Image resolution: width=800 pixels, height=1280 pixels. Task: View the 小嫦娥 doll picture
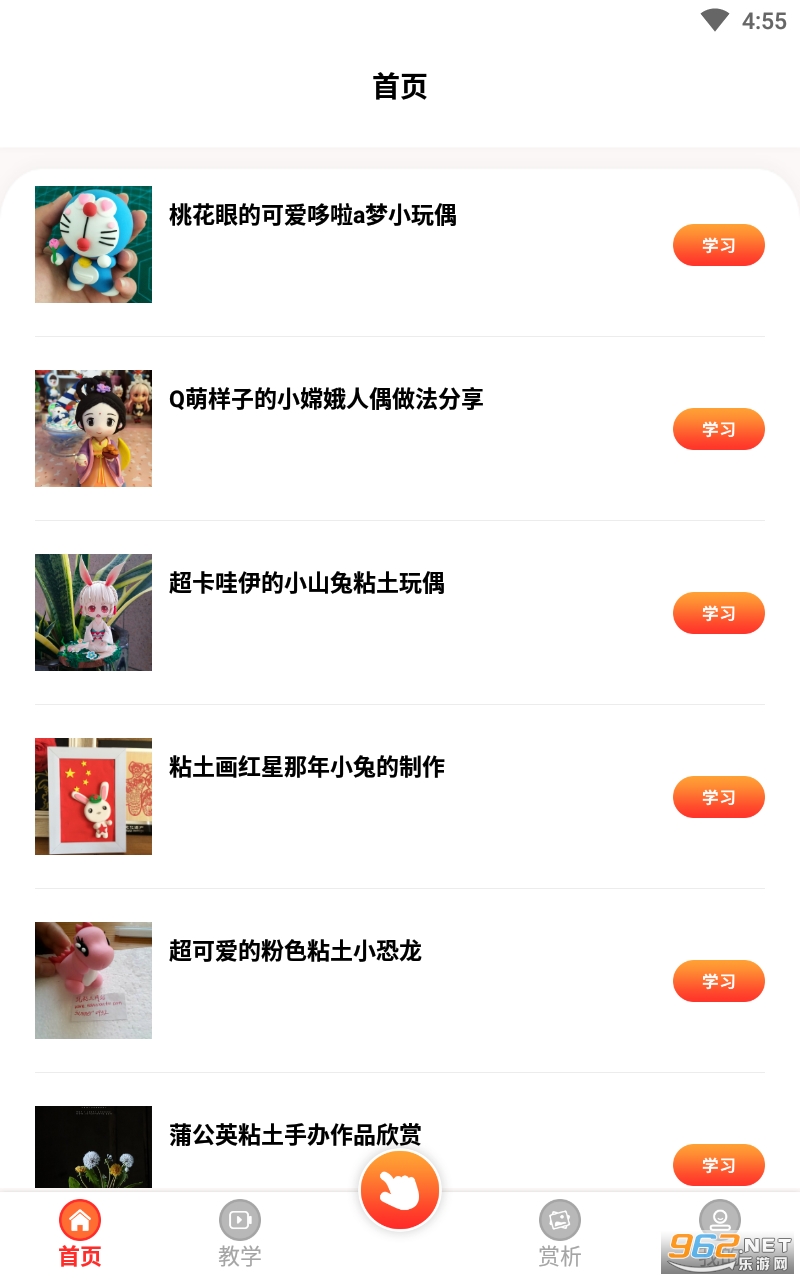click(93, 428)
